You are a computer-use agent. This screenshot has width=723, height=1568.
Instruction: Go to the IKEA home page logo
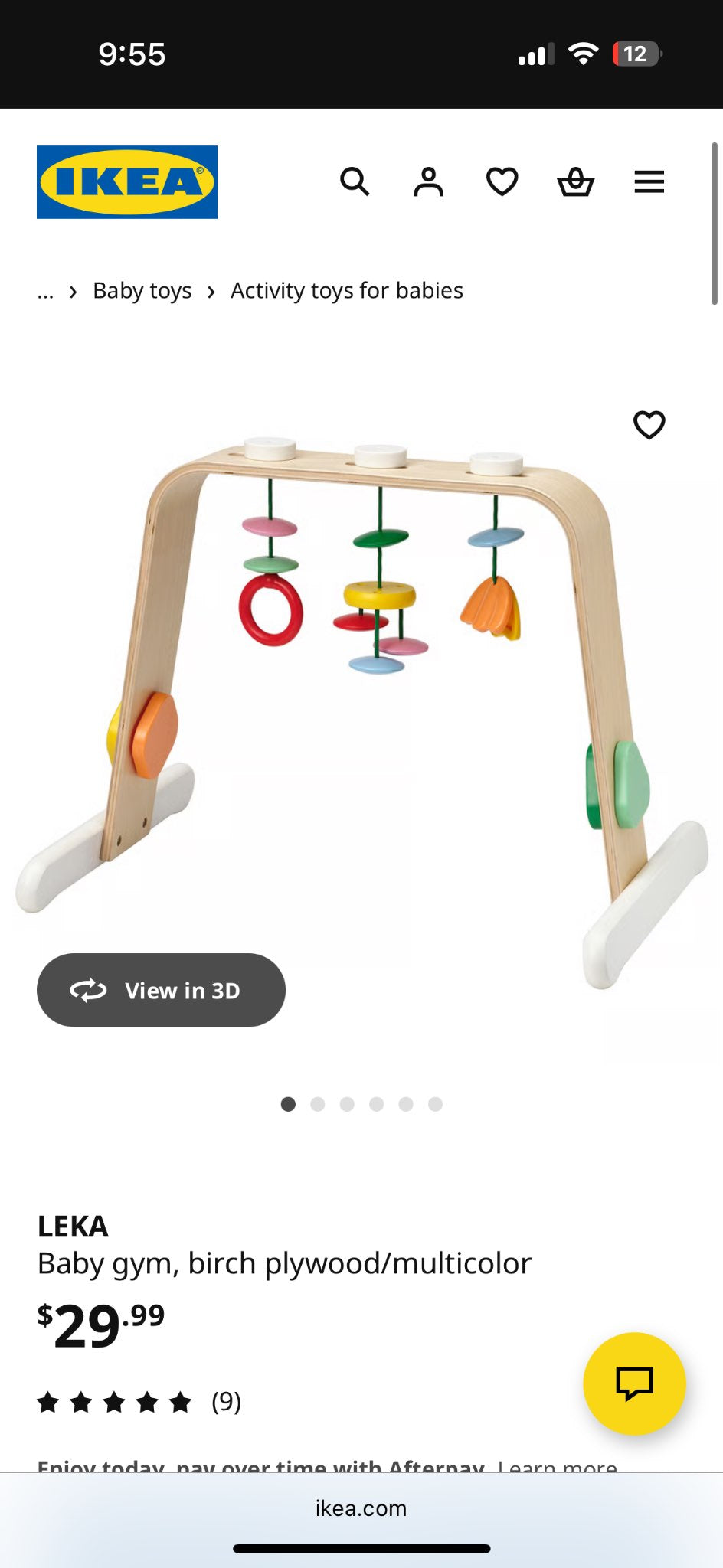click(127, 182)
